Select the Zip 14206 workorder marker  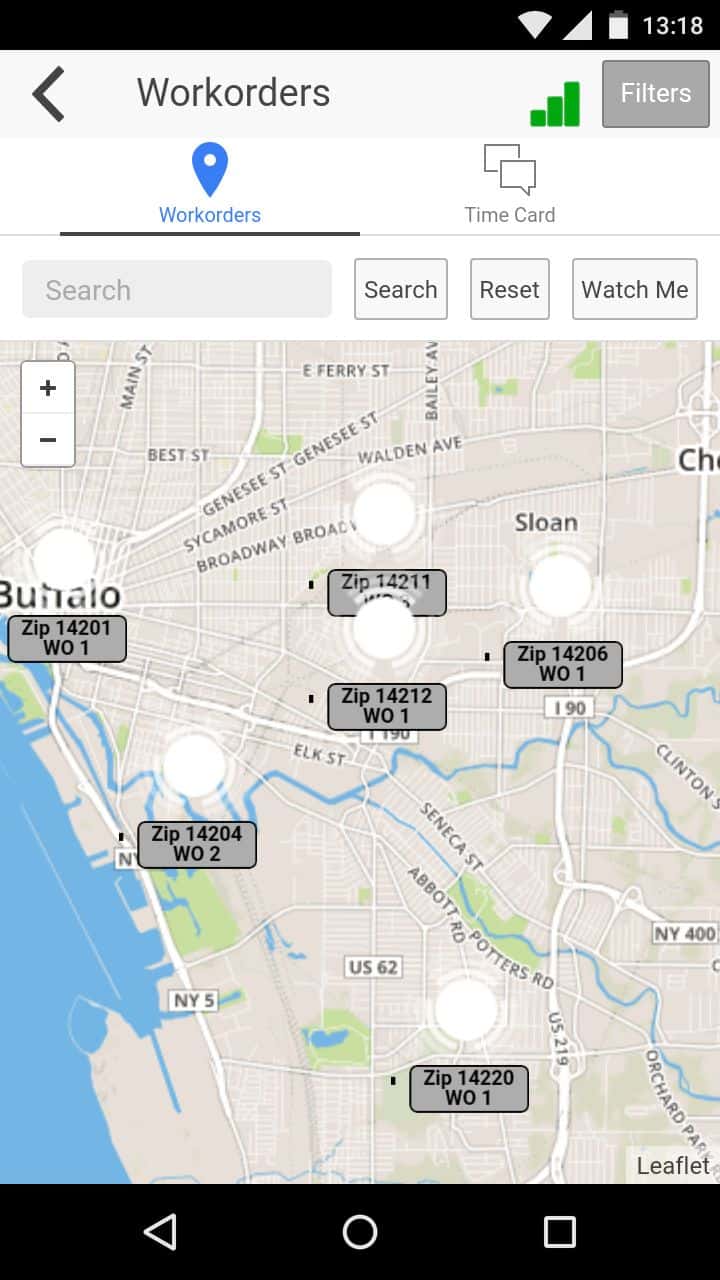[x=562, y=665]
